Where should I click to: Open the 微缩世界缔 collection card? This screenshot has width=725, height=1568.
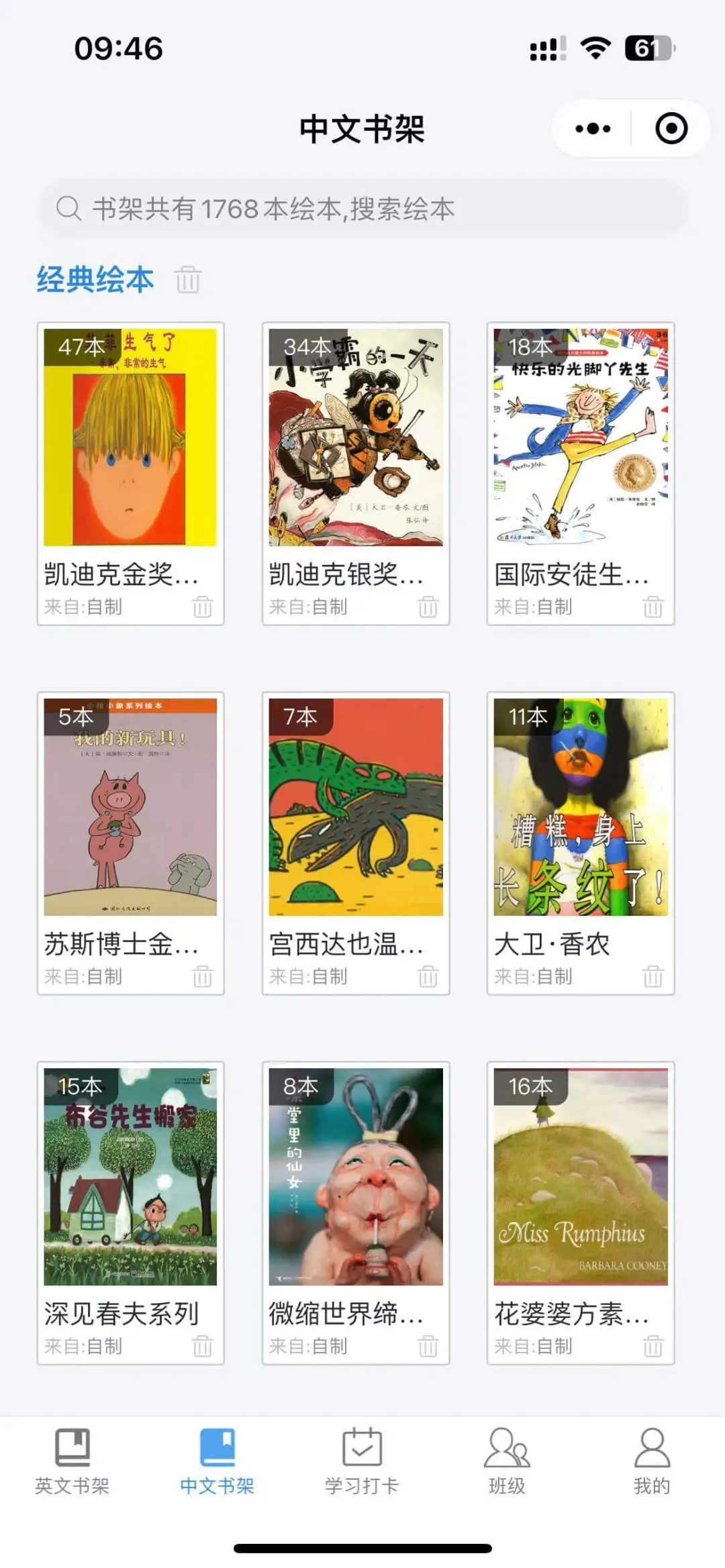(355, 1177)
